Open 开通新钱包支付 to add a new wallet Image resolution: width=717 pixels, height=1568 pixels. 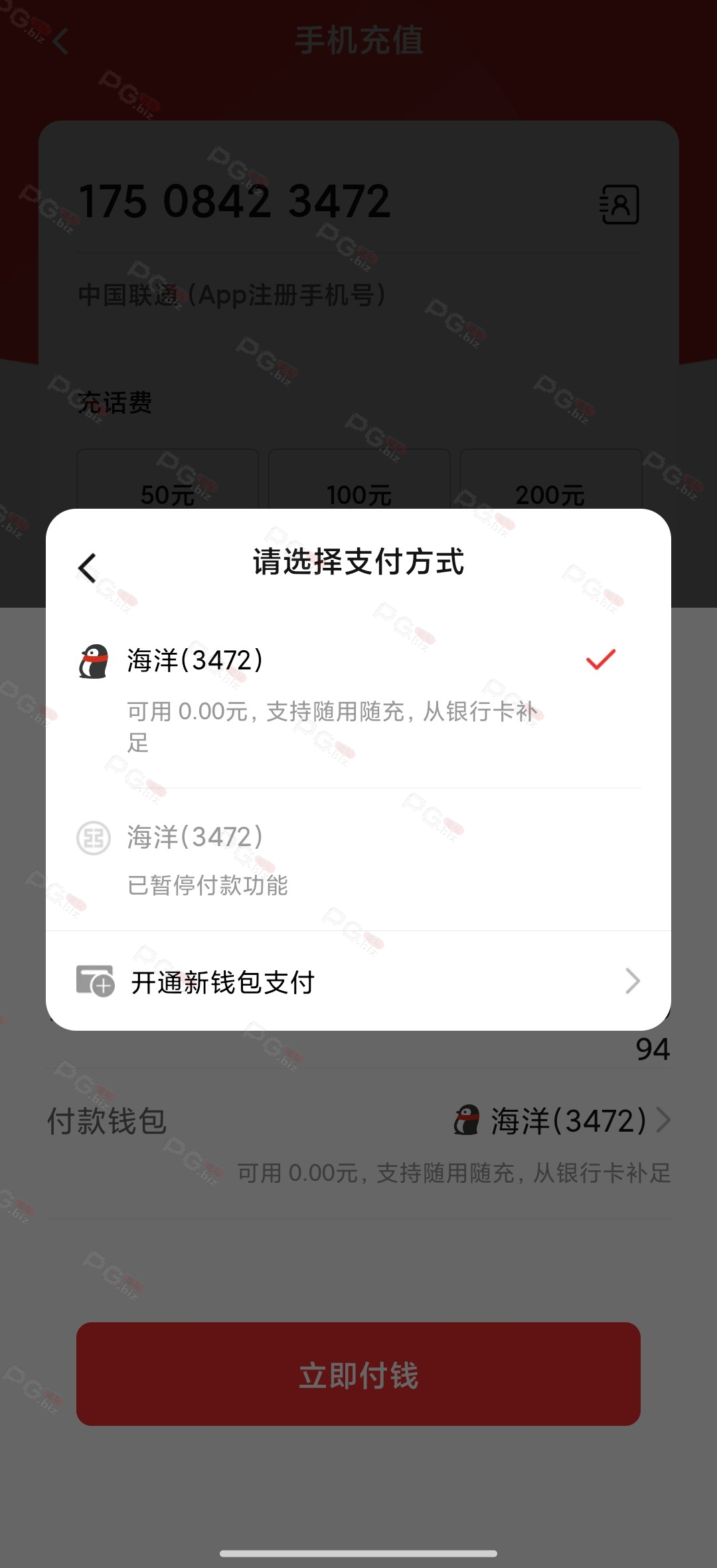358,982
